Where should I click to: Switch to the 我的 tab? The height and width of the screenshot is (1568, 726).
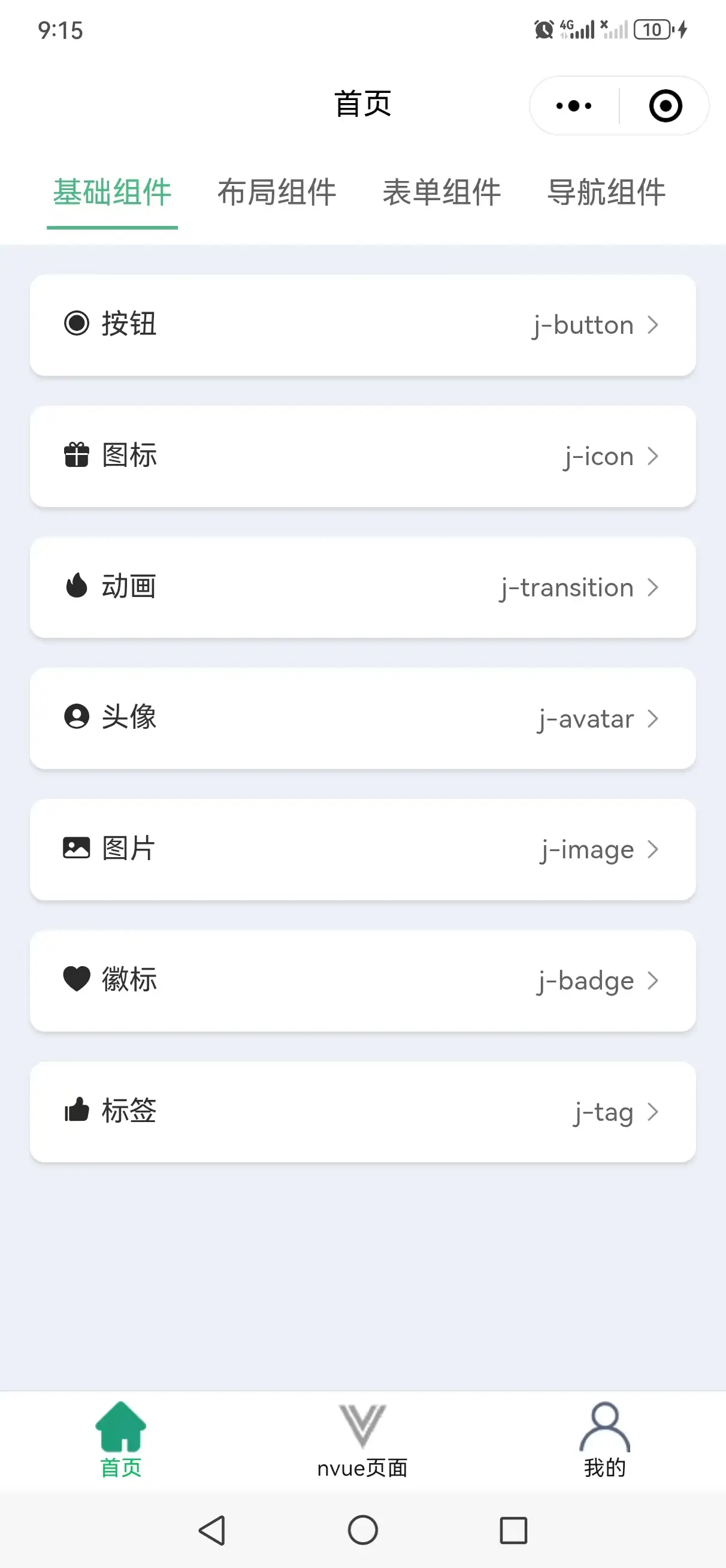[605, 1442]
